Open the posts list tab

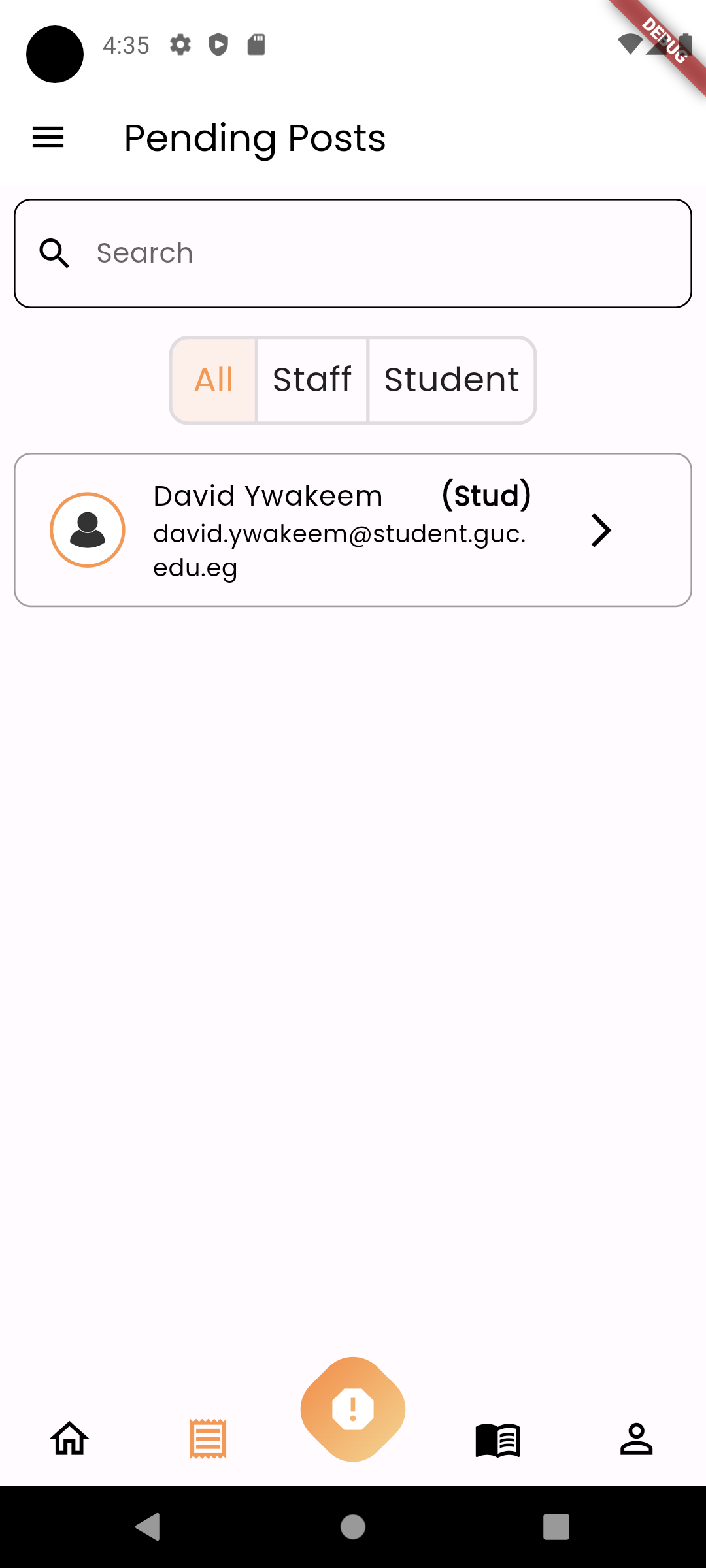[208, 1439]
